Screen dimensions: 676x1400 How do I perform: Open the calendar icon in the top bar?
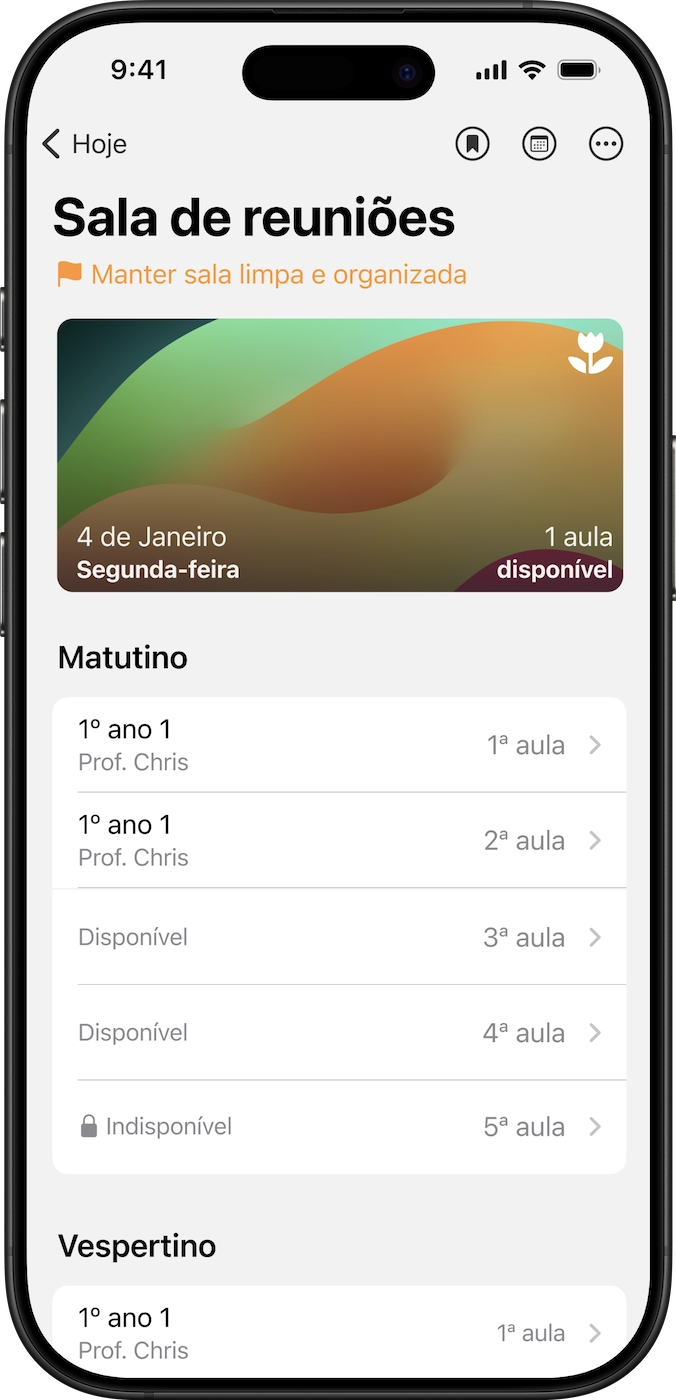[x=539, y=144]
